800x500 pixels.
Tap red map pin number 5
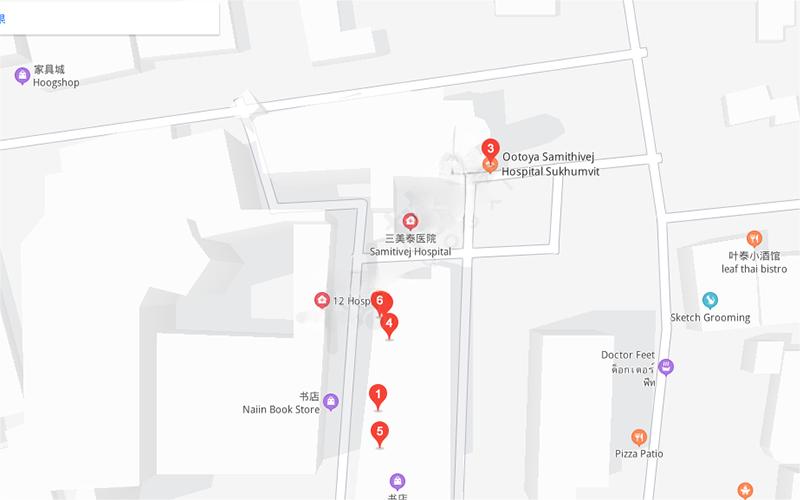tap(379, 433)
